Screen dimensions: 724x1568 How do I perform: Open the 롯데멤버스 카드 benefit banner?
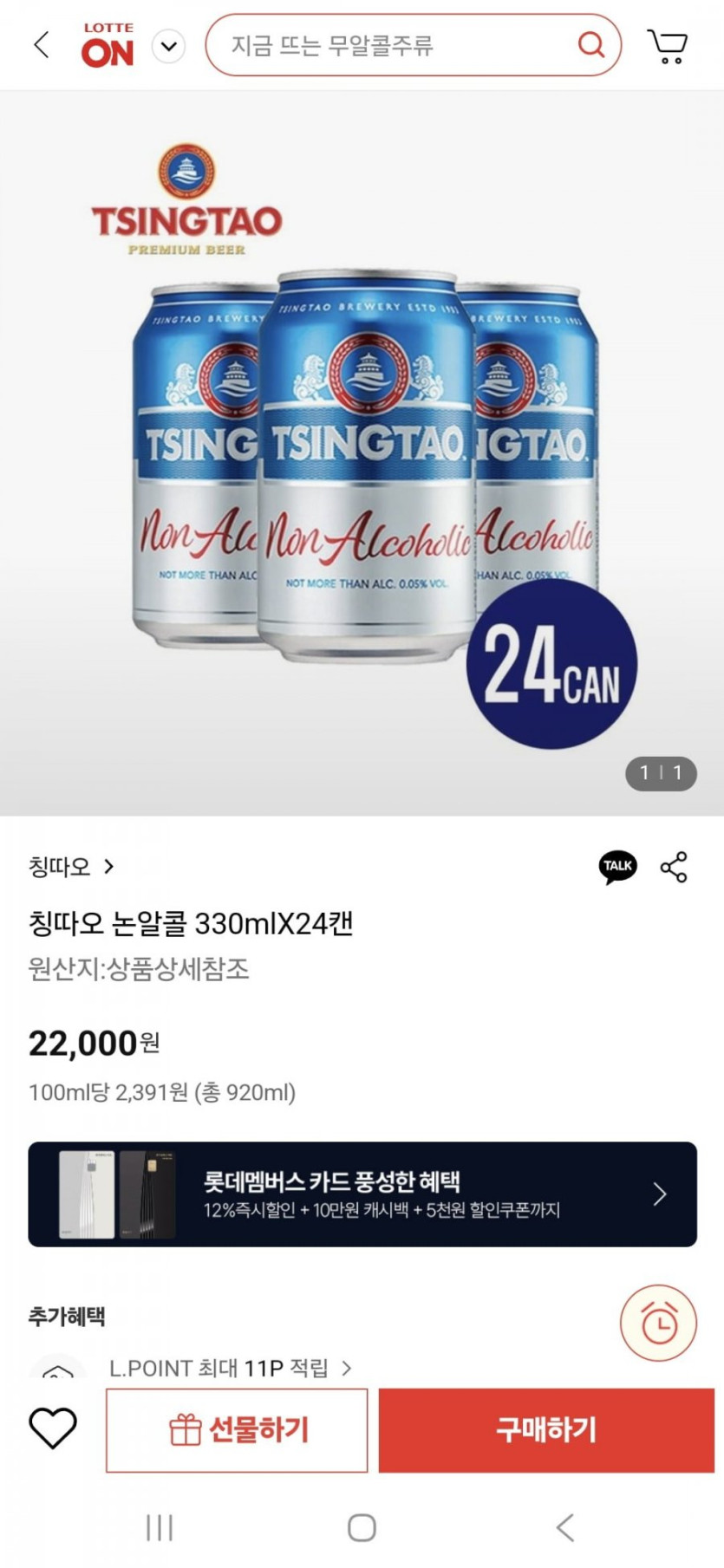362,1194
